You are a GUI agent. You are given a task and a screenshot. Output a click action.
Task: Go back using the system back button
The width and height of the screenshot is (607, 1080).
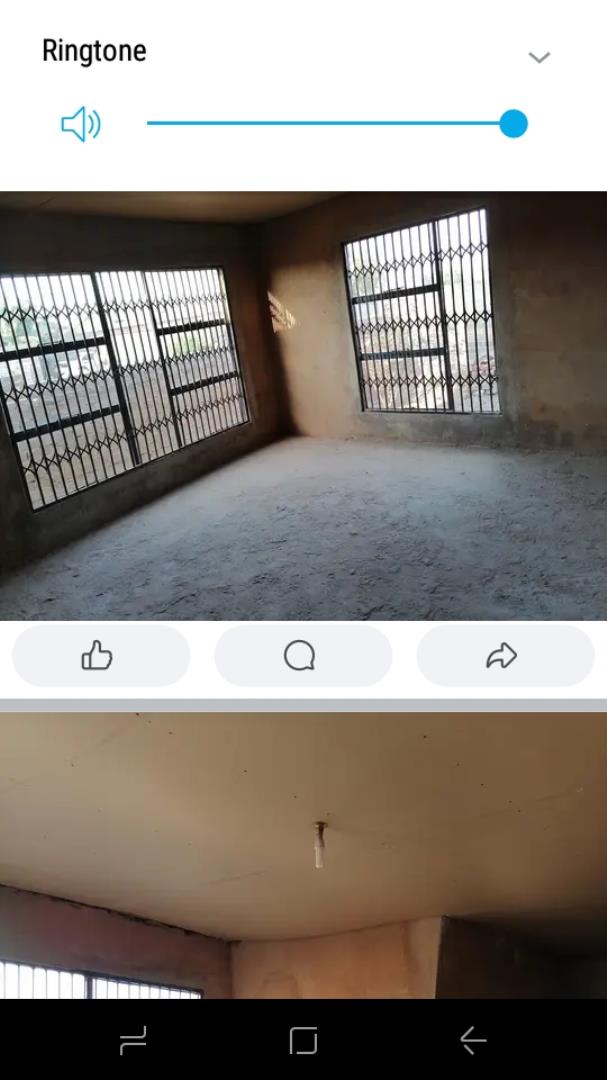tap(473, 1041)
